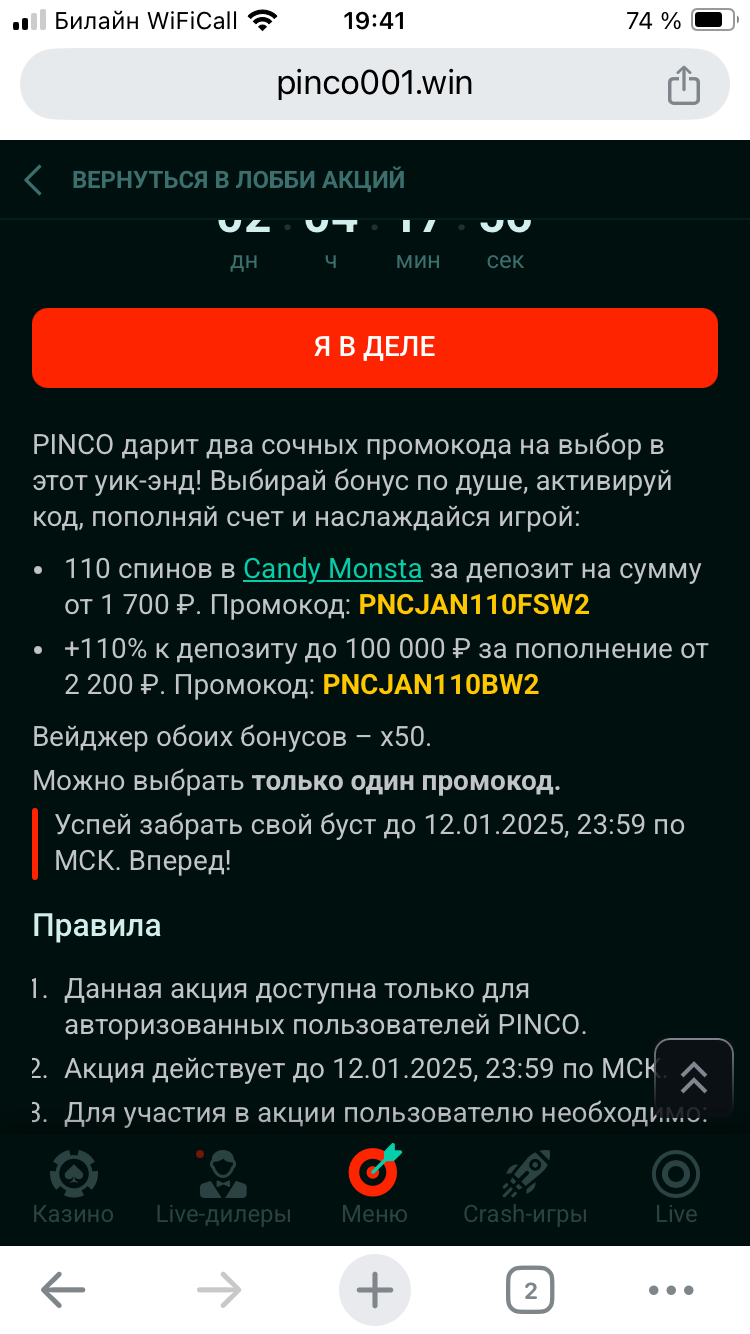
Task: Open the Candy Monsta game link
Action: (x=332, y=569)
